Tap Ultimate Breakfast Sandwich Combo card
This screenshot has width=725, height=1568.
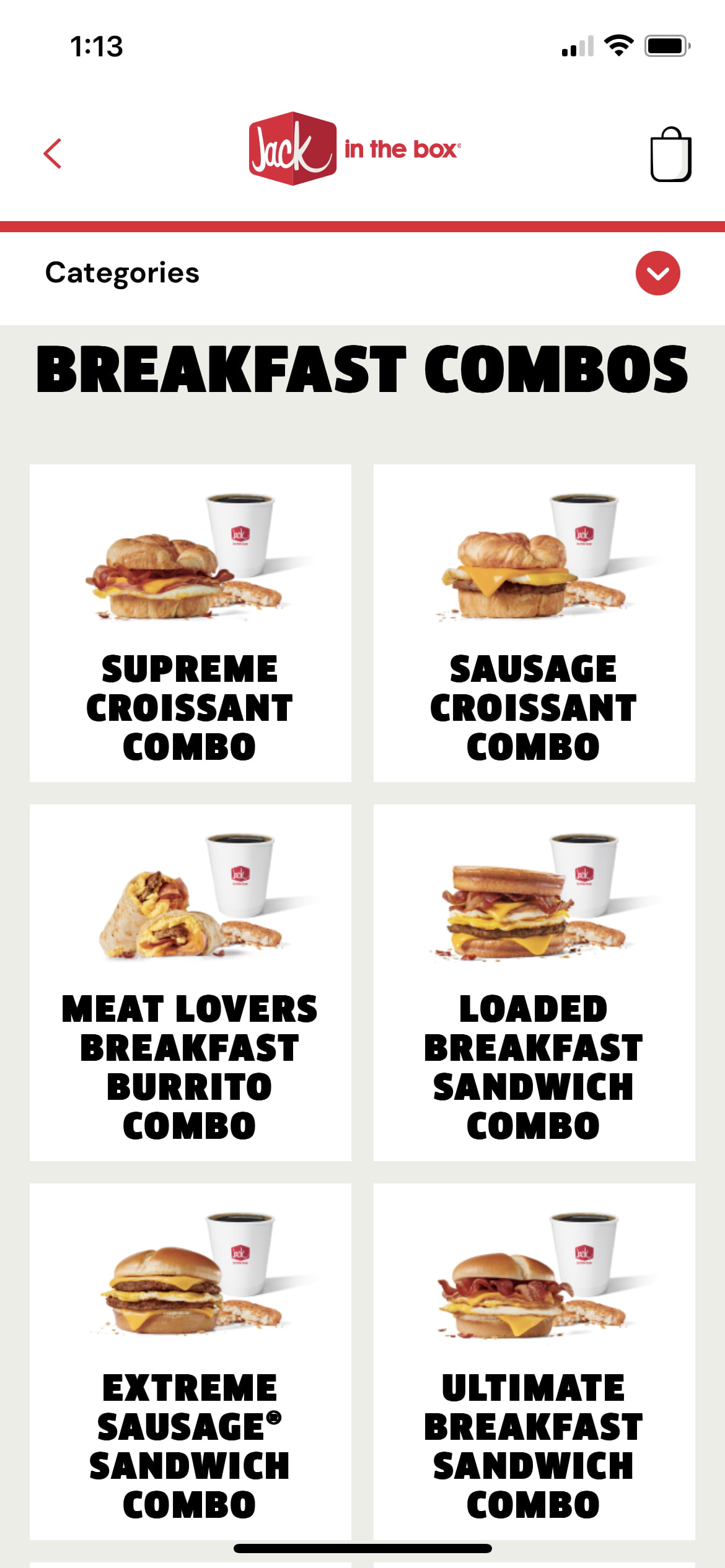point(534,1362)
